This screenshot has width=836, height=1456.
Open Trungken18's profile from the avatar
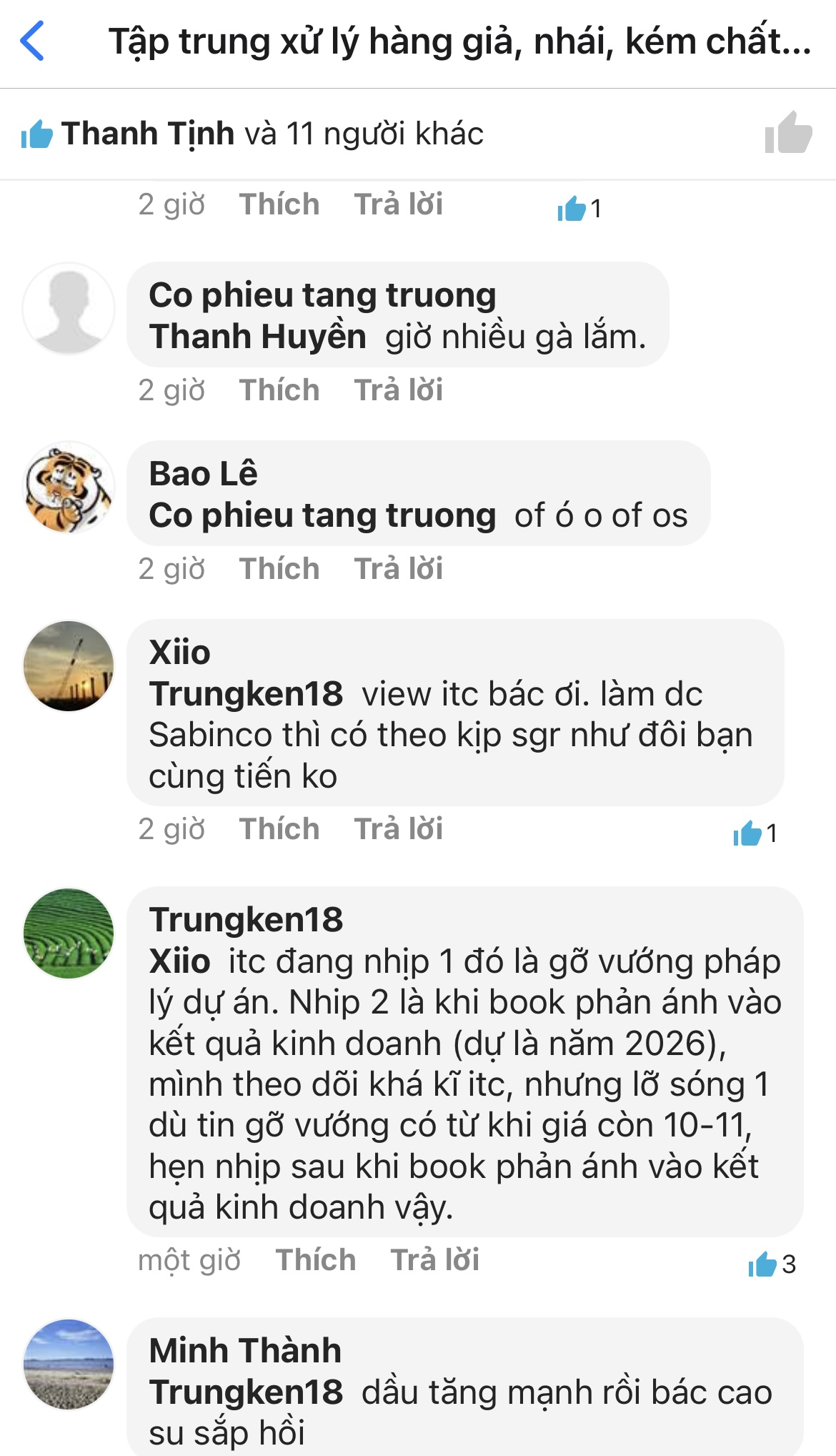[69, 933]
